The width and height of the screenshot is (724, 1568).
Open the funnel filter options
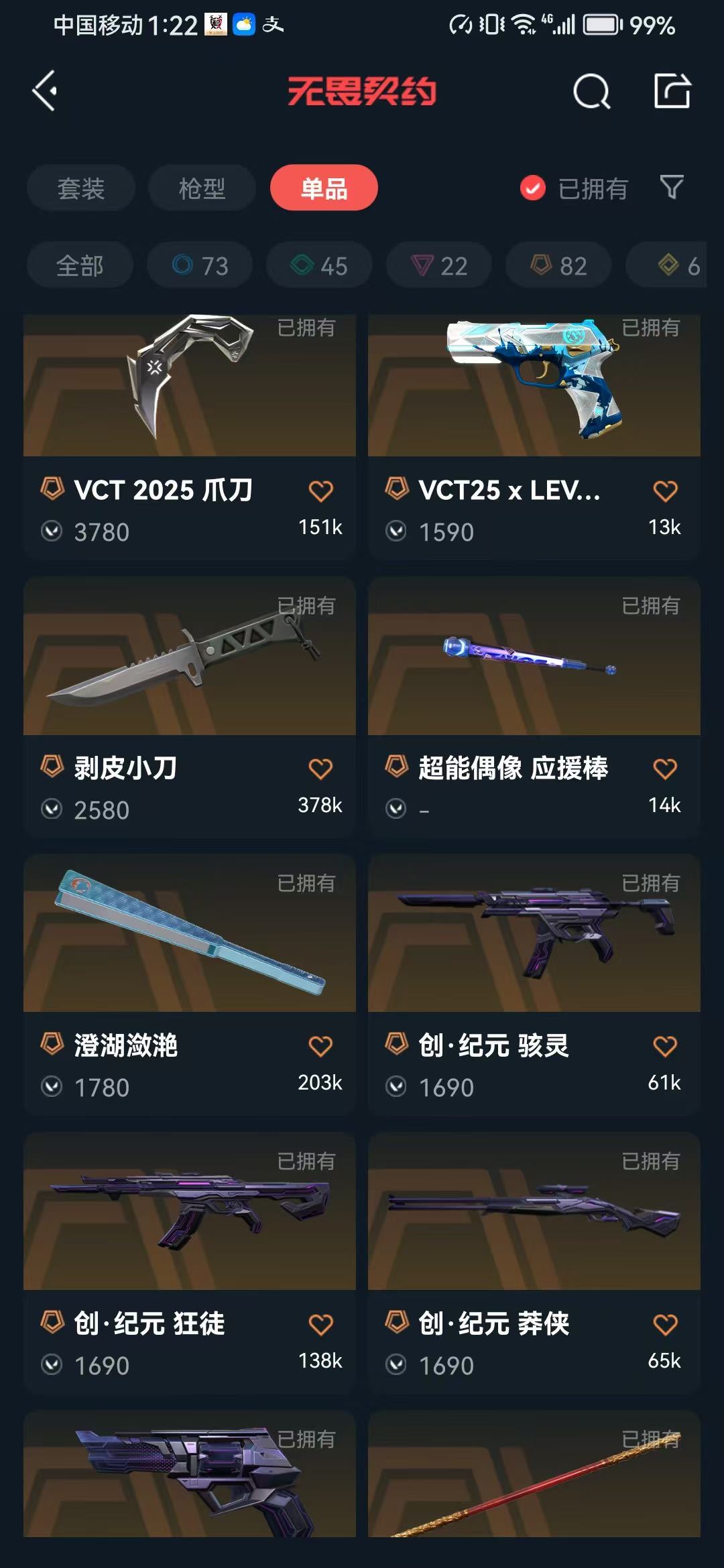tap(671, 188)
